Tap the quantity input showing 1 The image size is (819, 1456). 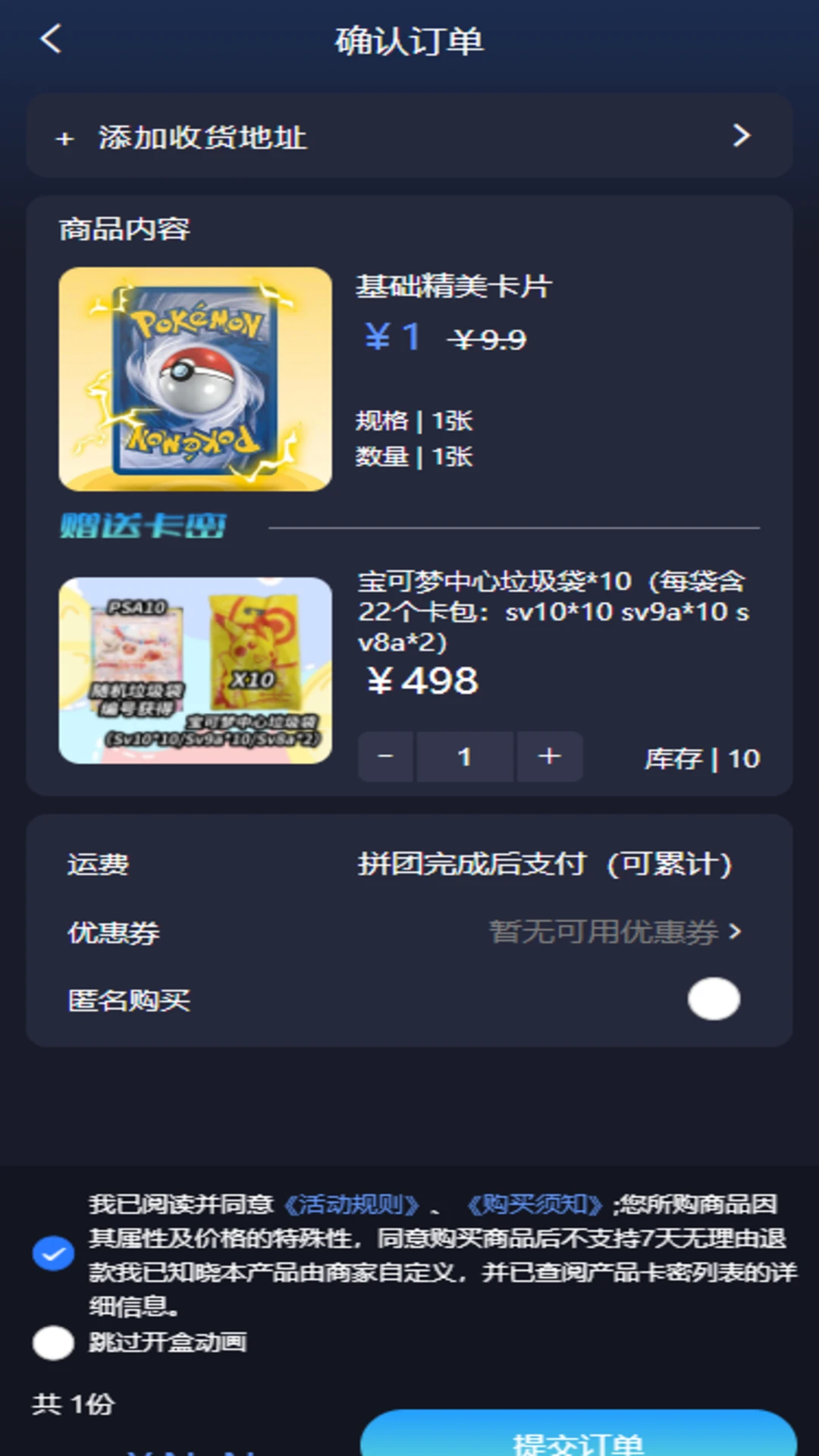(x=465, y=757)
